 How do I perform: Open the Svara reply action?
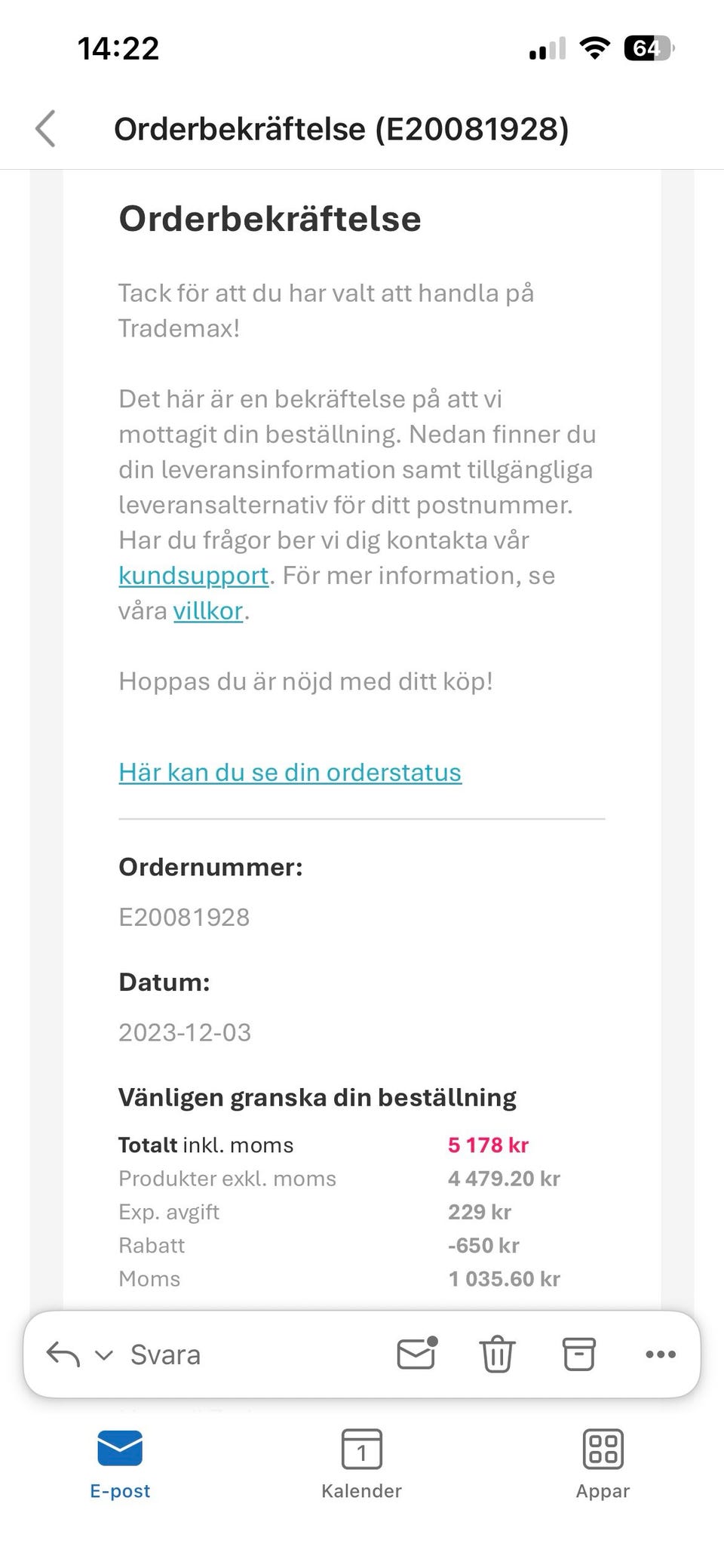pos(164,1354)
